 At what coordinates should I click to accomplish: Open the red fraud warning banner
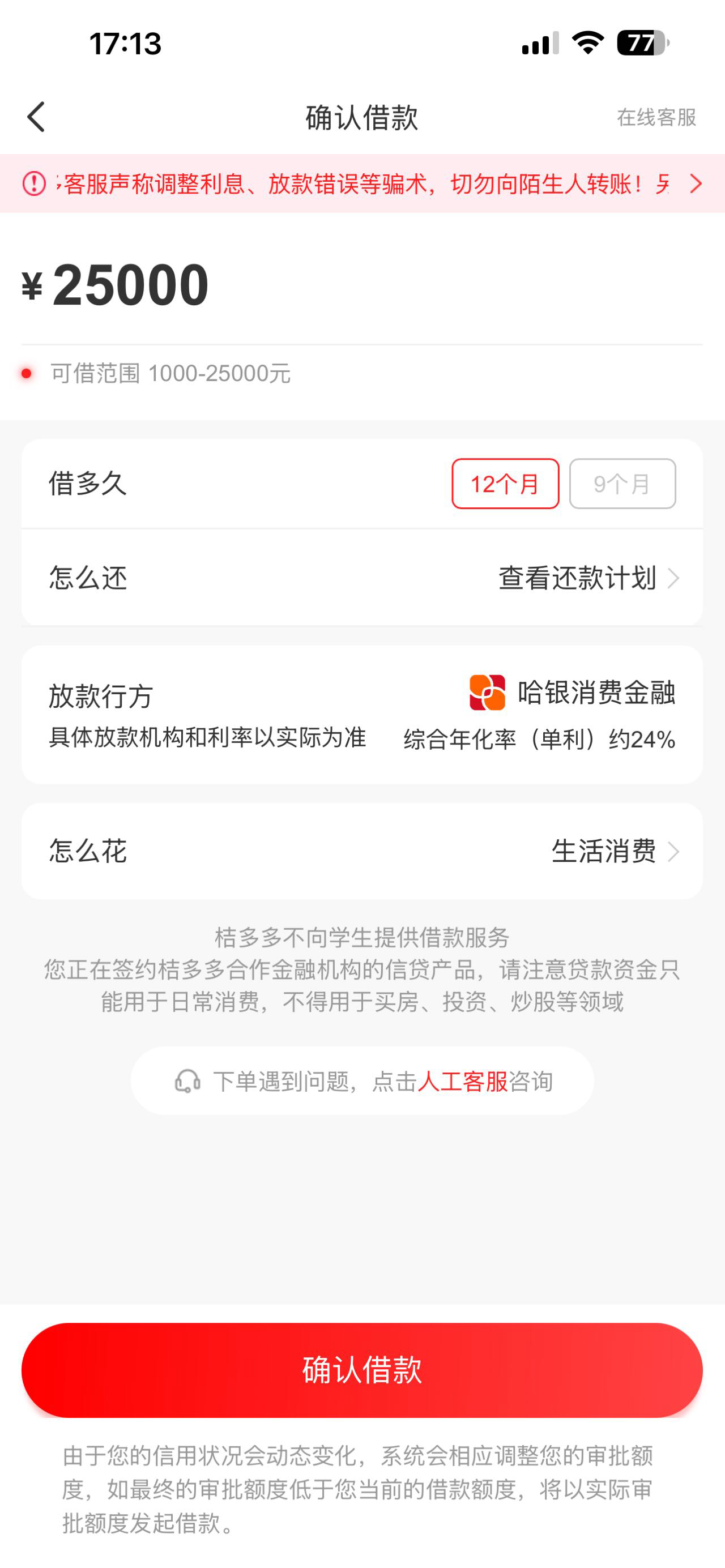coord(362,183)
